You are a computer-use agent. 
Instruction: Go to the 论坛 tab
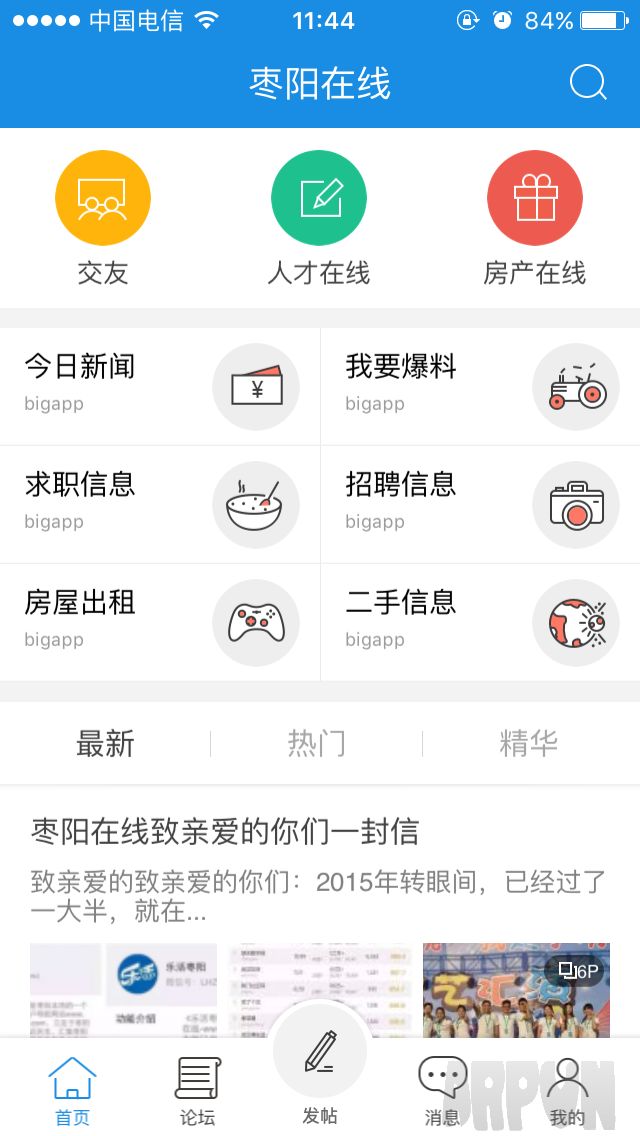197,1090
